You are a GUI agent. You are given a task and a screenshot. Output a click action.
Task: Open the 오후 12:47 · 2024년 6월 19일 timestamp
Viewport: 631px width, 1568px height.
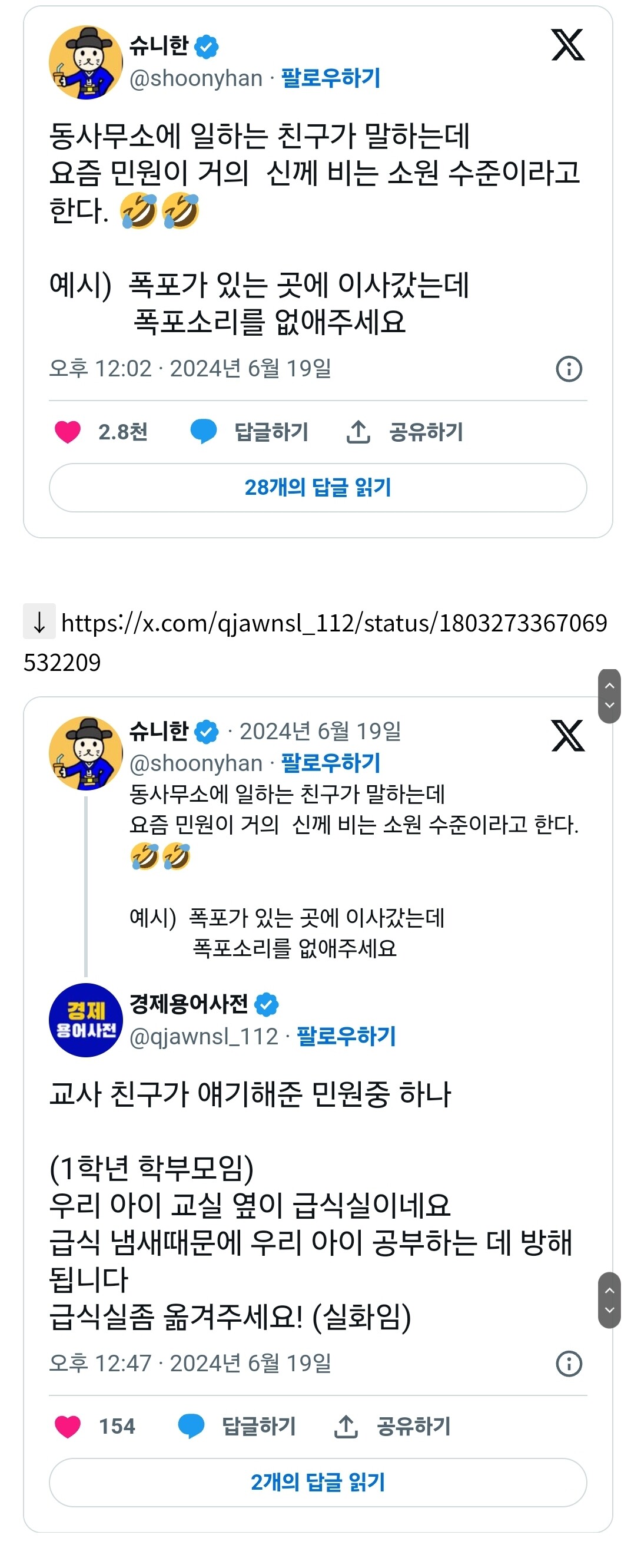[x=190, y=1364]
